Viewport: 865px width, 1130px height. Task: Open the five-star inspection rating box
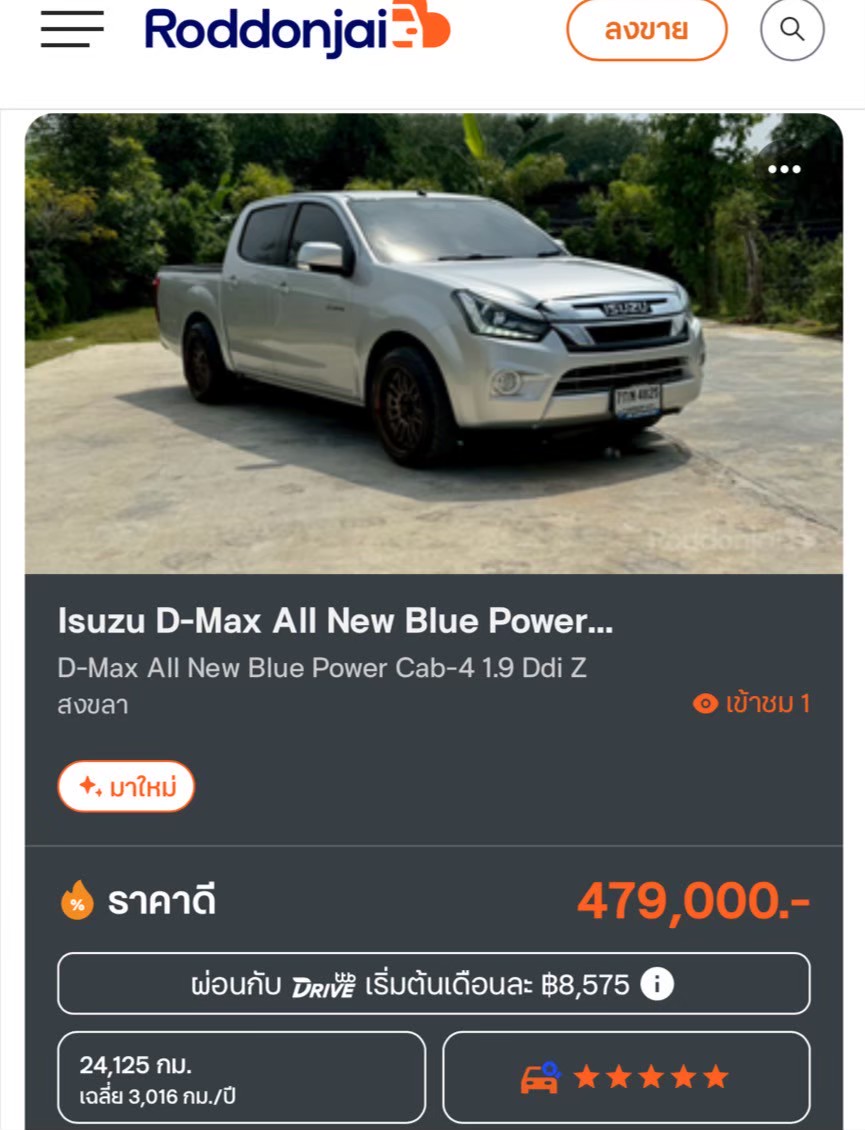click(626, 1077)
